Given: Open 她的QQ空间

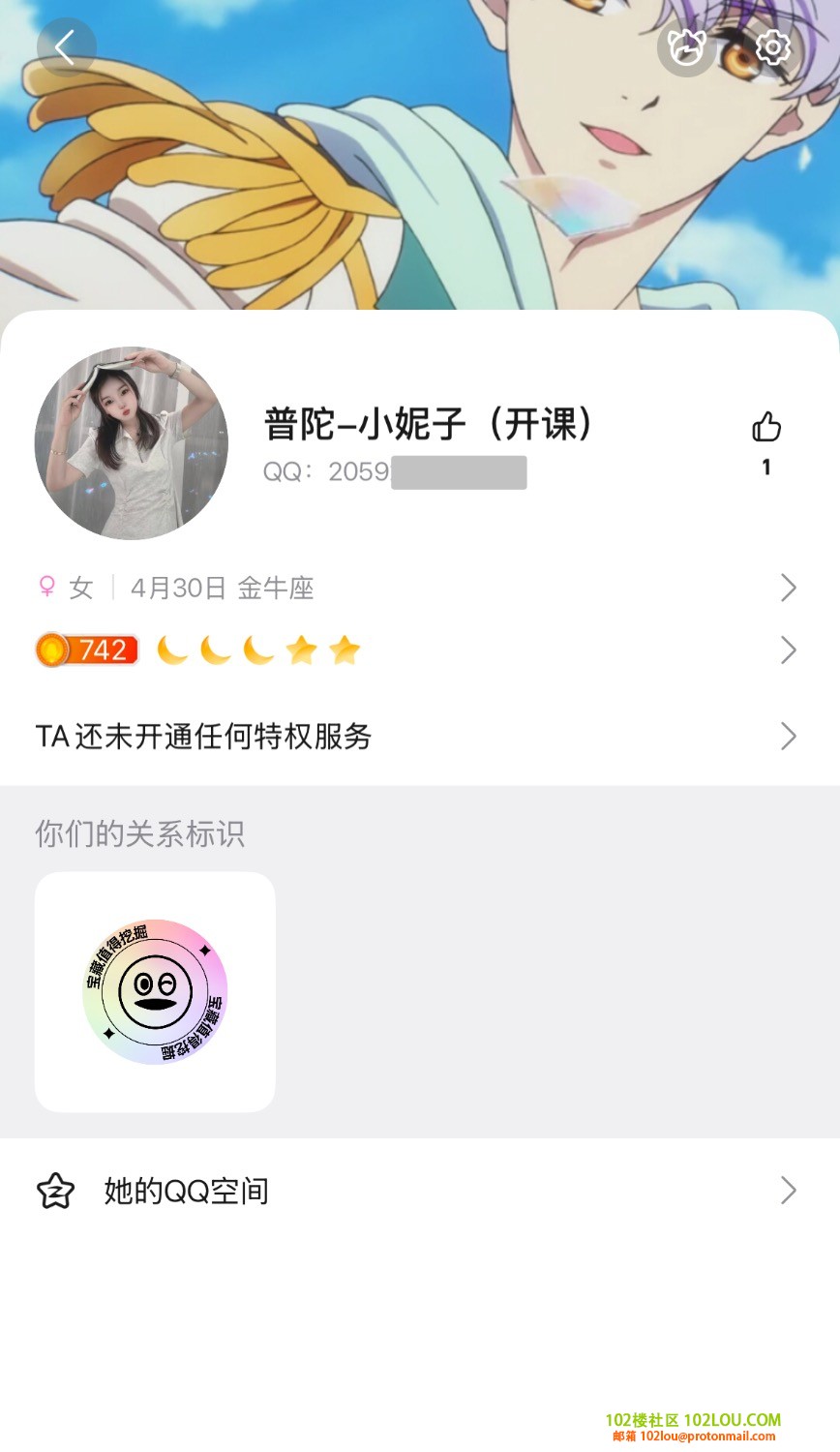Looking at the screenshot, I should tap(416, 1191).
